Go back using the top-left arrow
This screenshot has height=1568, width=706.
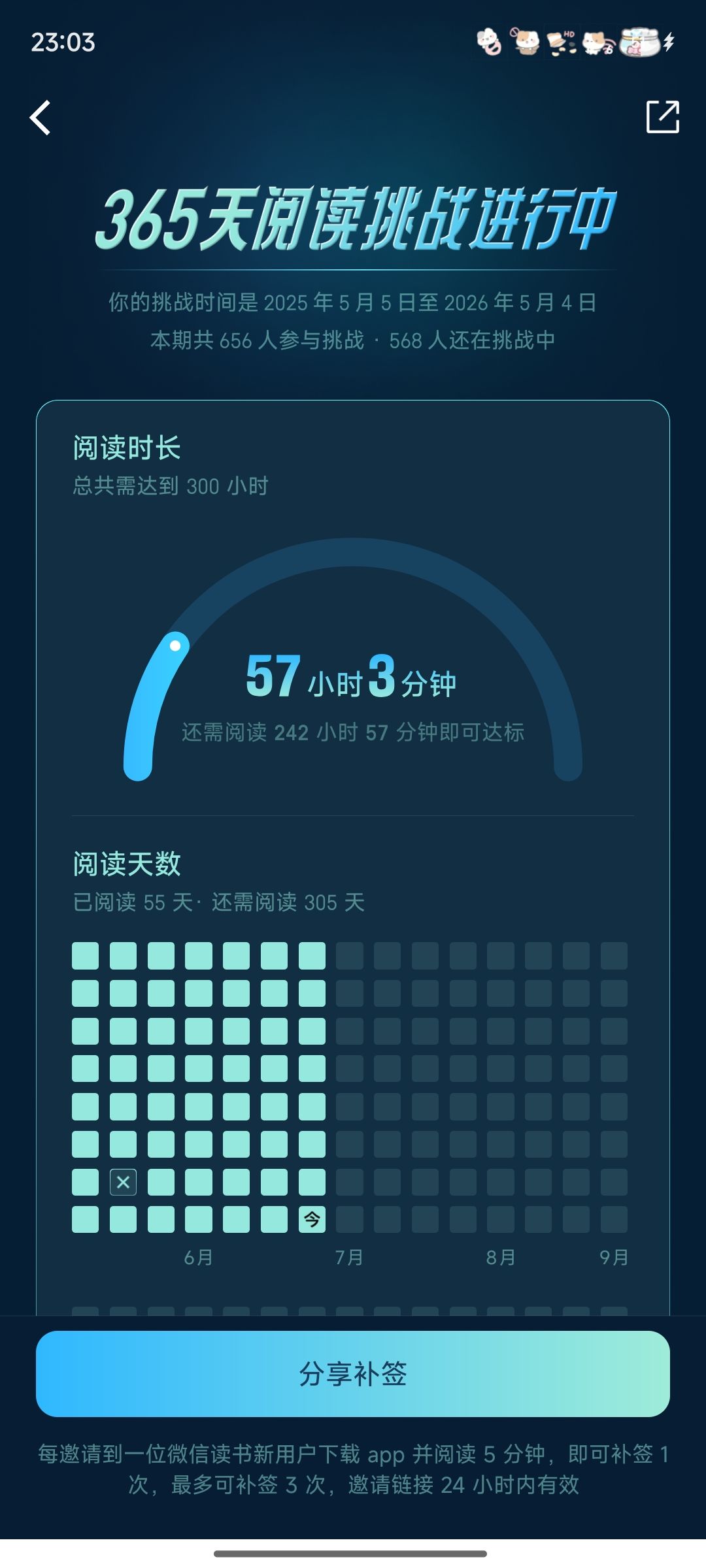[41, 118]
